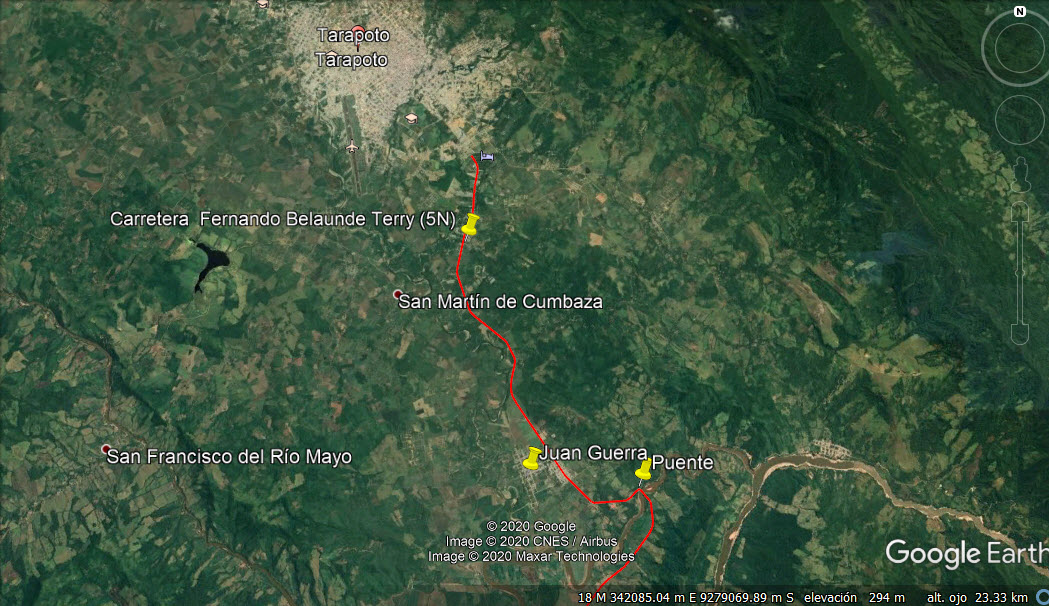
Task: Open the Carretera Fernando Belaunde Terry placemark
Action: pos(471,224)
